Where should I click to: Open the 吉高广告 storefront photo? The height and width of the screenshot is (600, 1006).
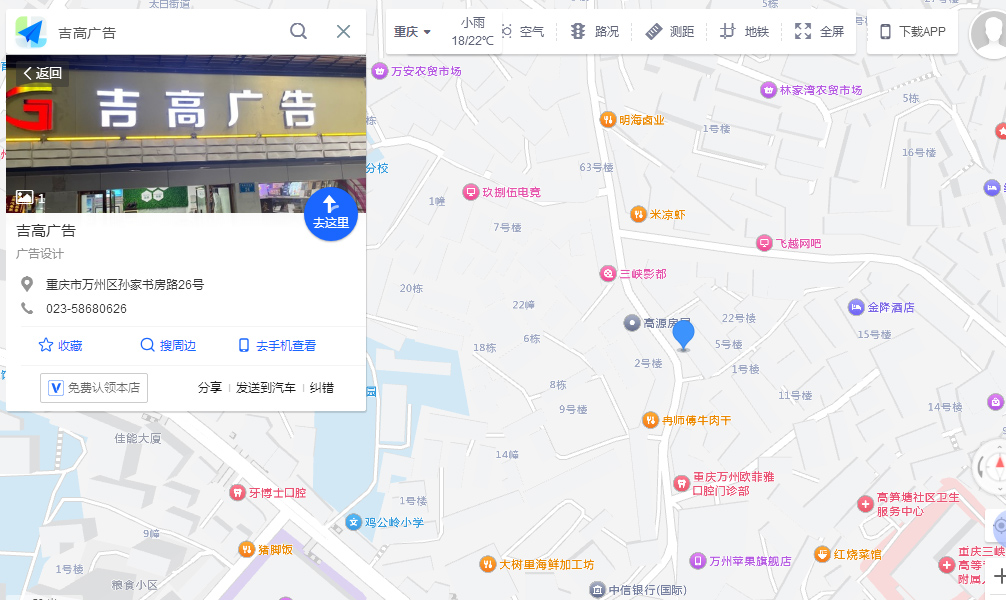[186, 133]
